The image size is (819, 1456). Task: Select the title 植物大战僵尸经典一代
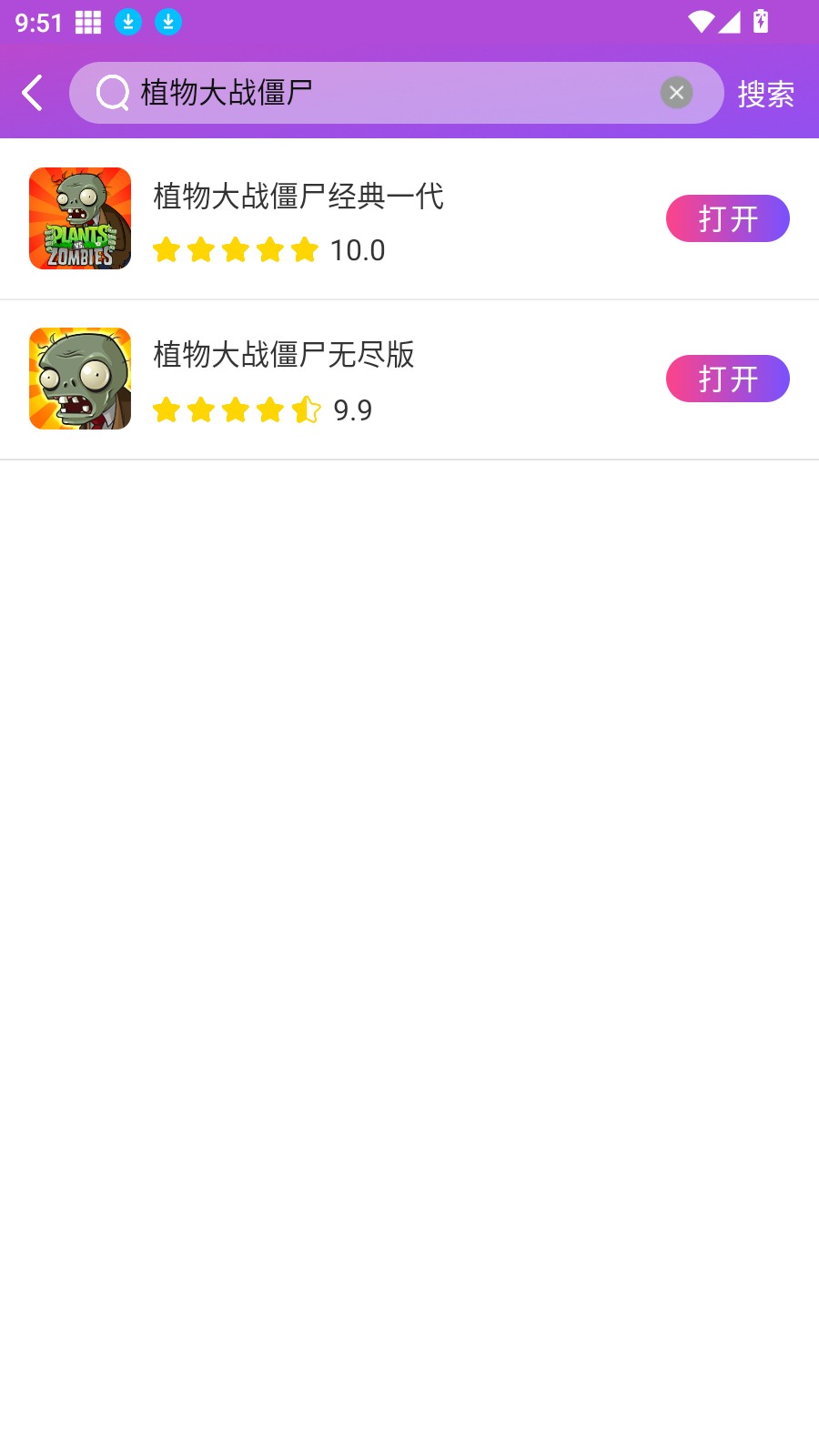[x=298, y=197]
